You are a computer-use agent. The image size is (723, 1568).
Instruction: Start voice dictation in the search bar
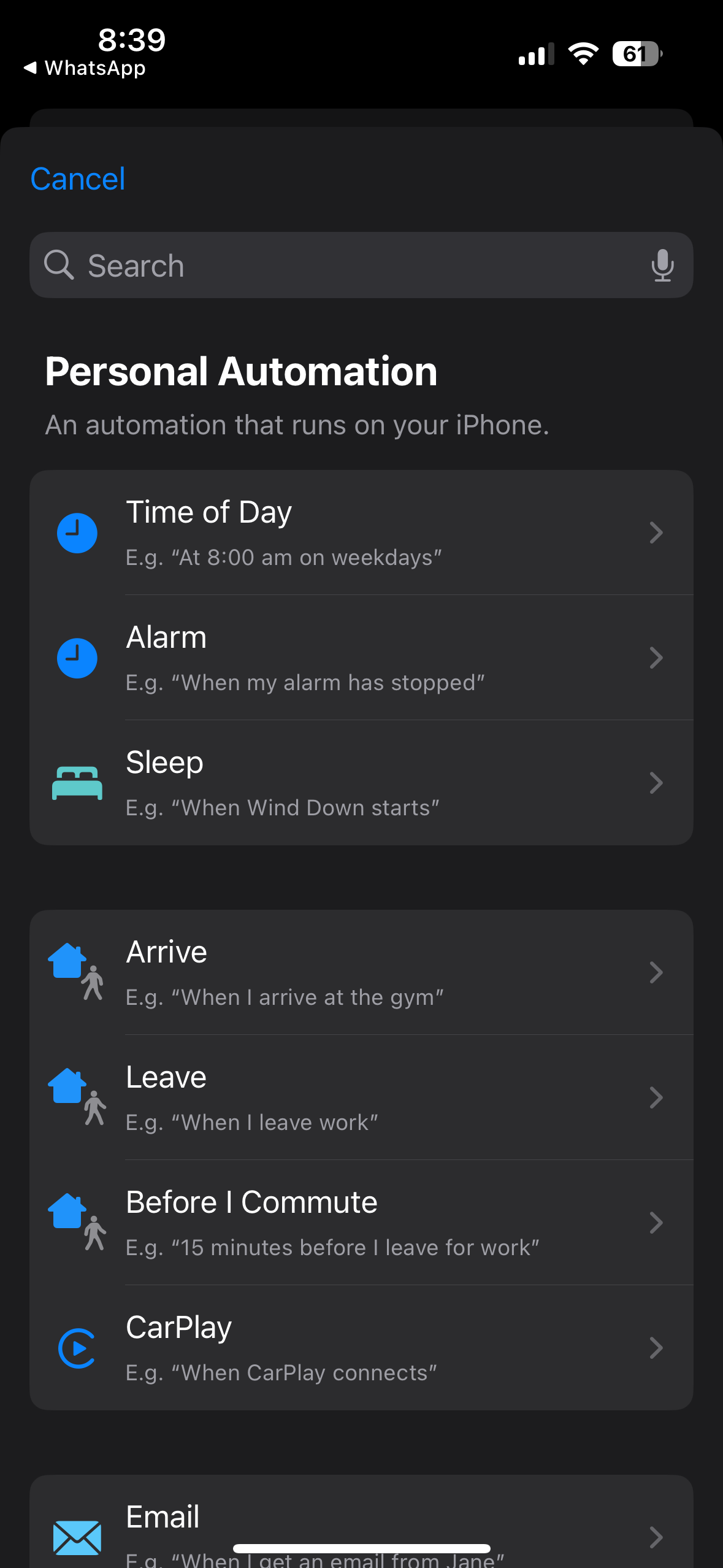tap(662, 265)
